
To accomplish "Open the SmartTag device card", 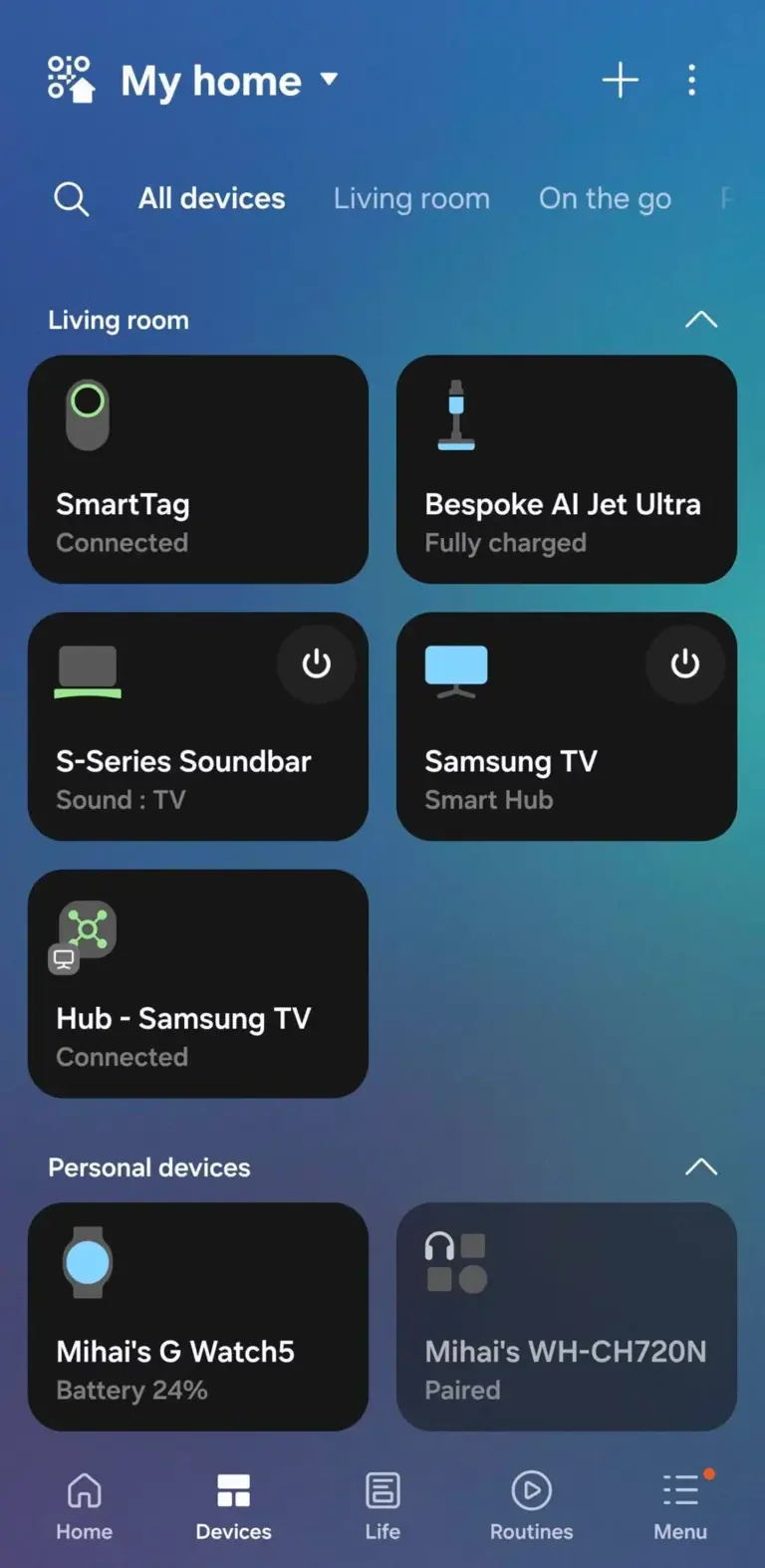I will click(198, 469).
